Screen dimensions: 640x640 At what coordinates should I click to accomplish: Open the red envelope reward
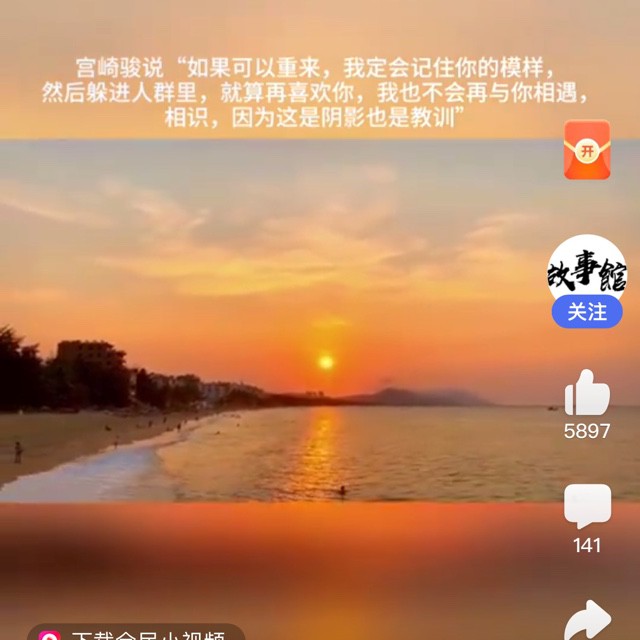(587, 150)
